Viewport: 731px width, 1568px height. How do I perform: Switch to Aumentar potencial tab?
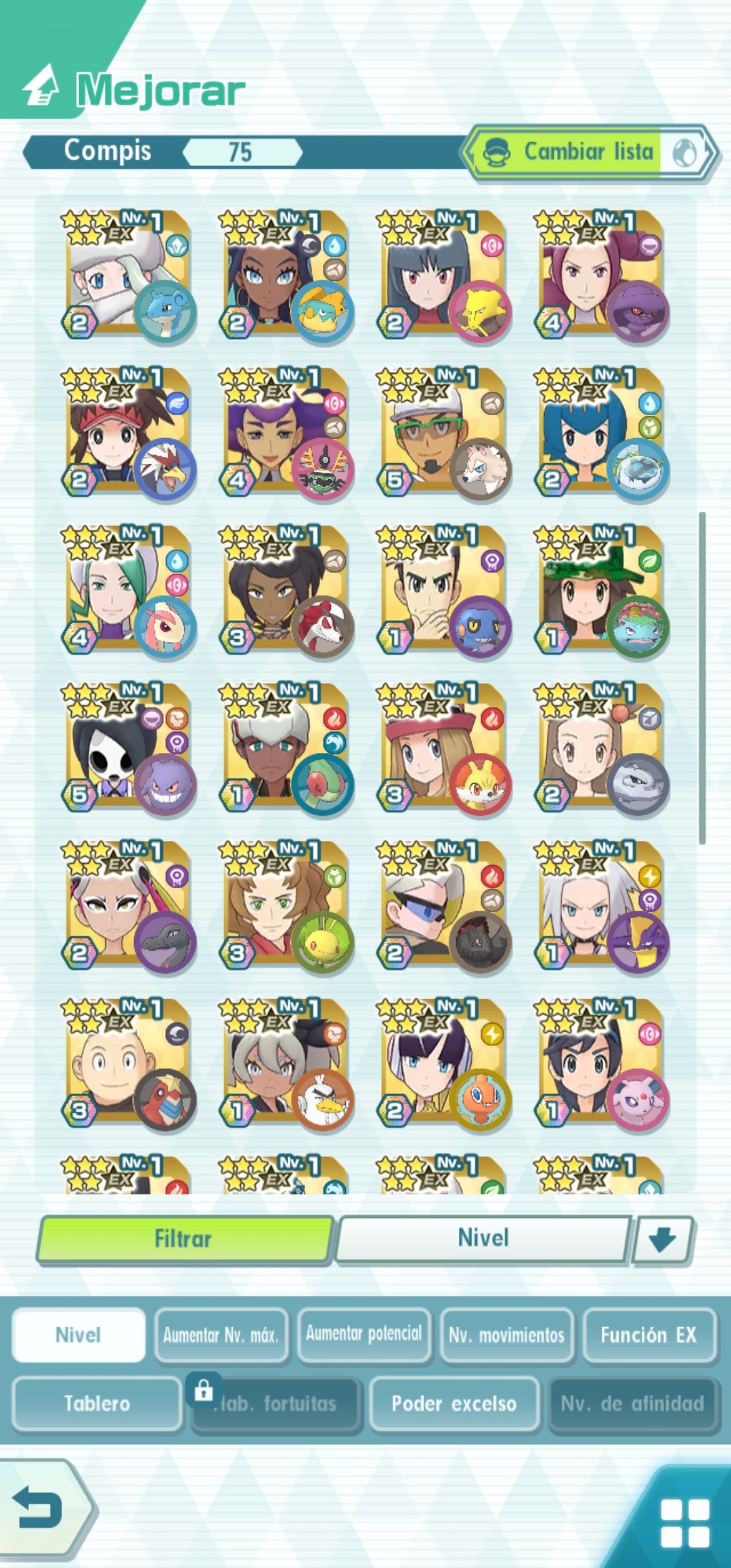364,1334
